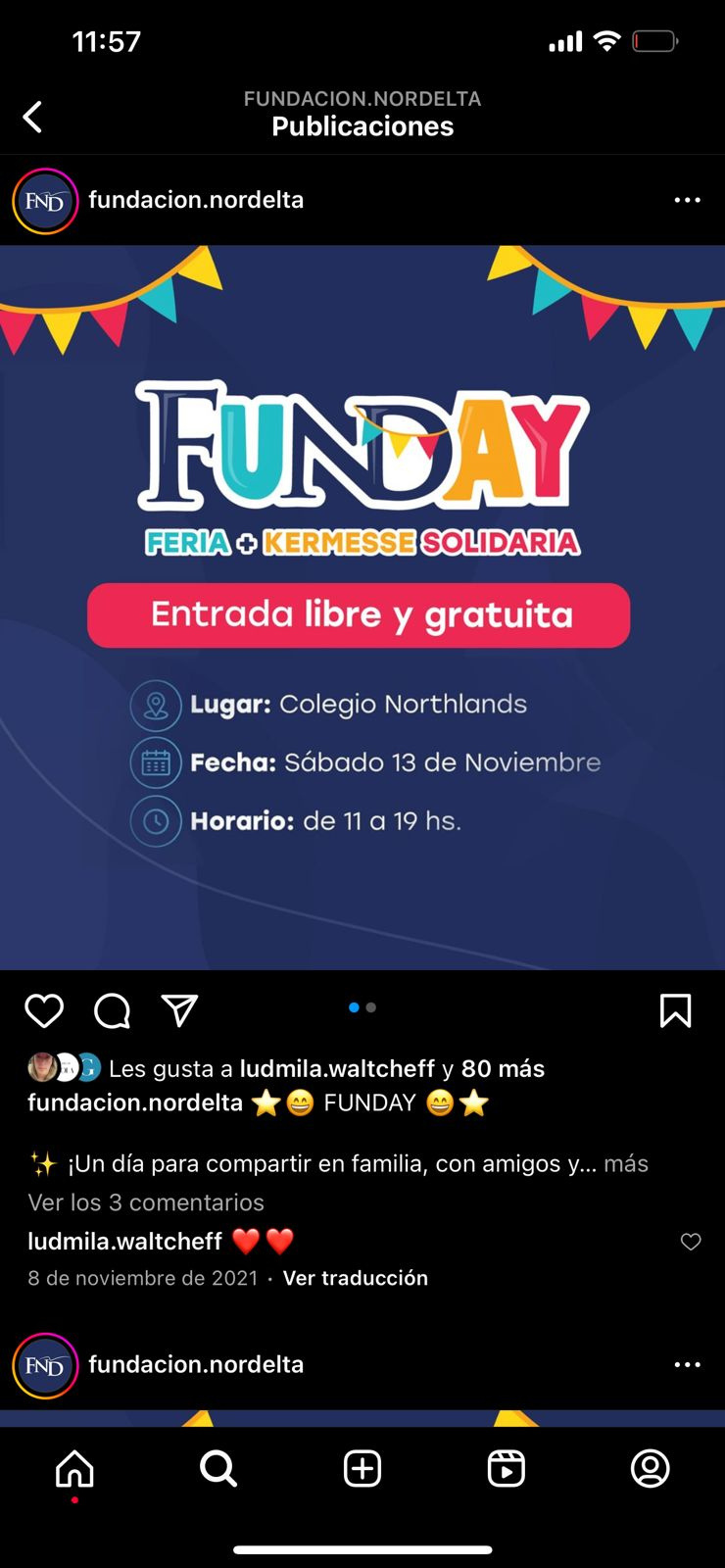The height and width of the screenshot is (1568, 725).
Task: Like ludmila.waltcheff's comment
Action: tap(691, 1242)
